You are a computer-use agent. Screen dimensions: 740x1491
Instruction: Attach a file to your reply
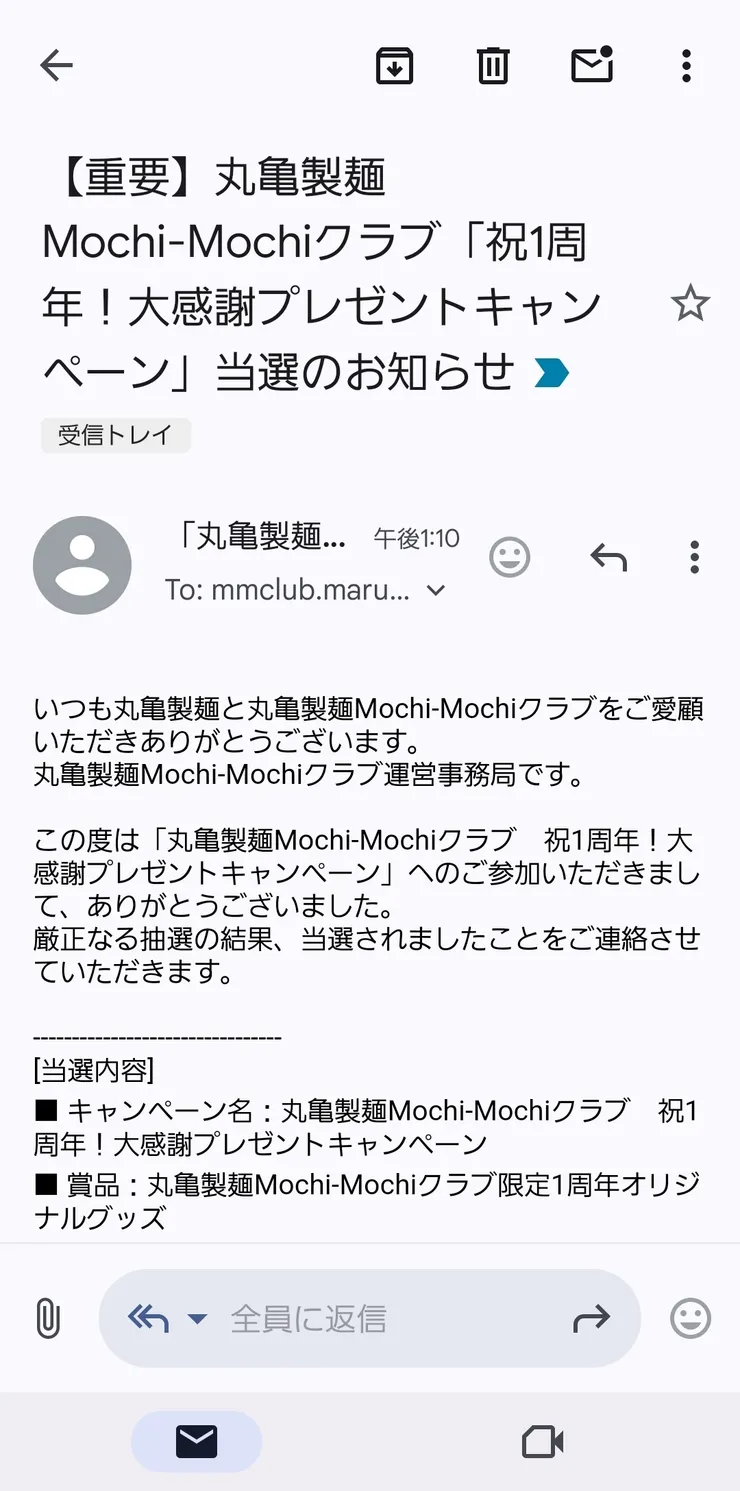[48, 1318]
